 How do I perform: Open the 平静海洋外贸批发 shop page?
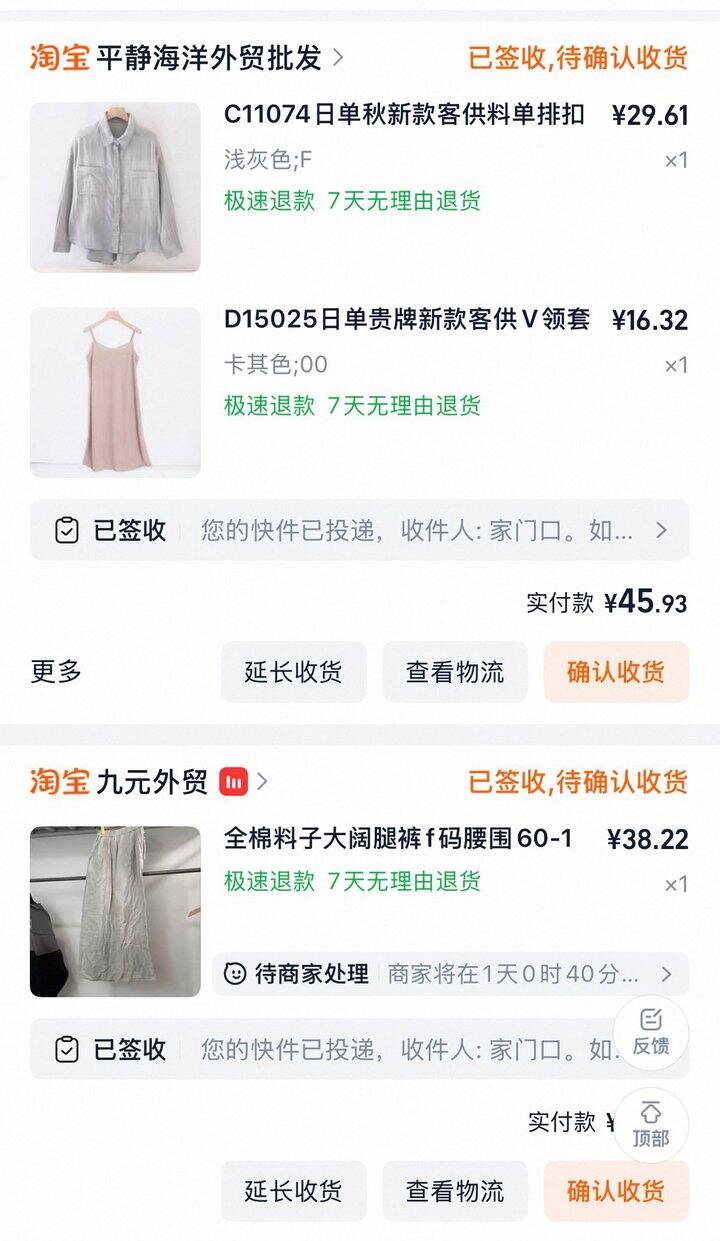click(210, 58)
